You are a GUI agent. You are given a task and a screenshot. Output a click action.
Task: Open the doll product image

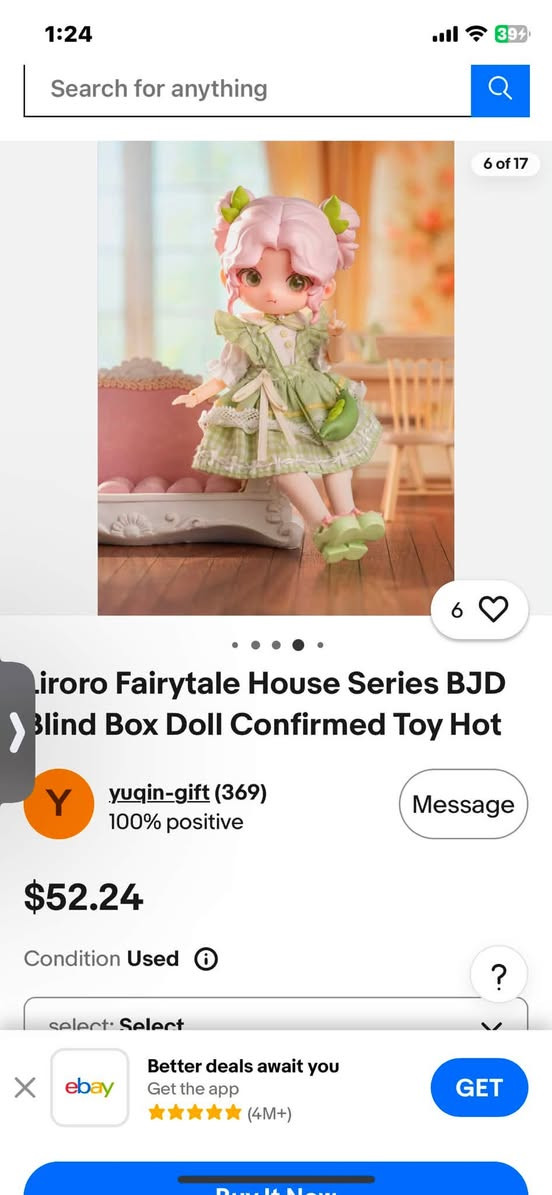point(275,378)
